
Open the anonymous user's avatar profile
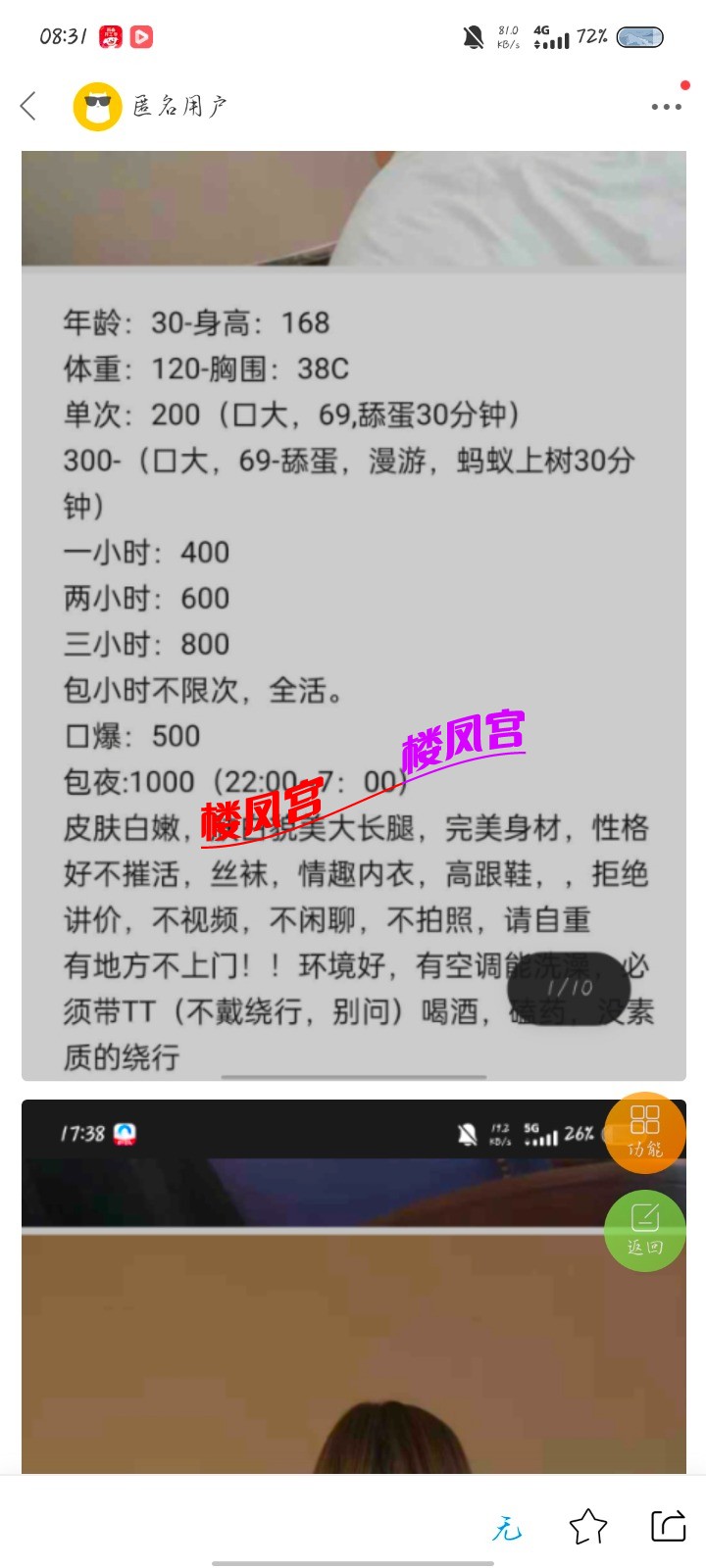tap(97, 106)
